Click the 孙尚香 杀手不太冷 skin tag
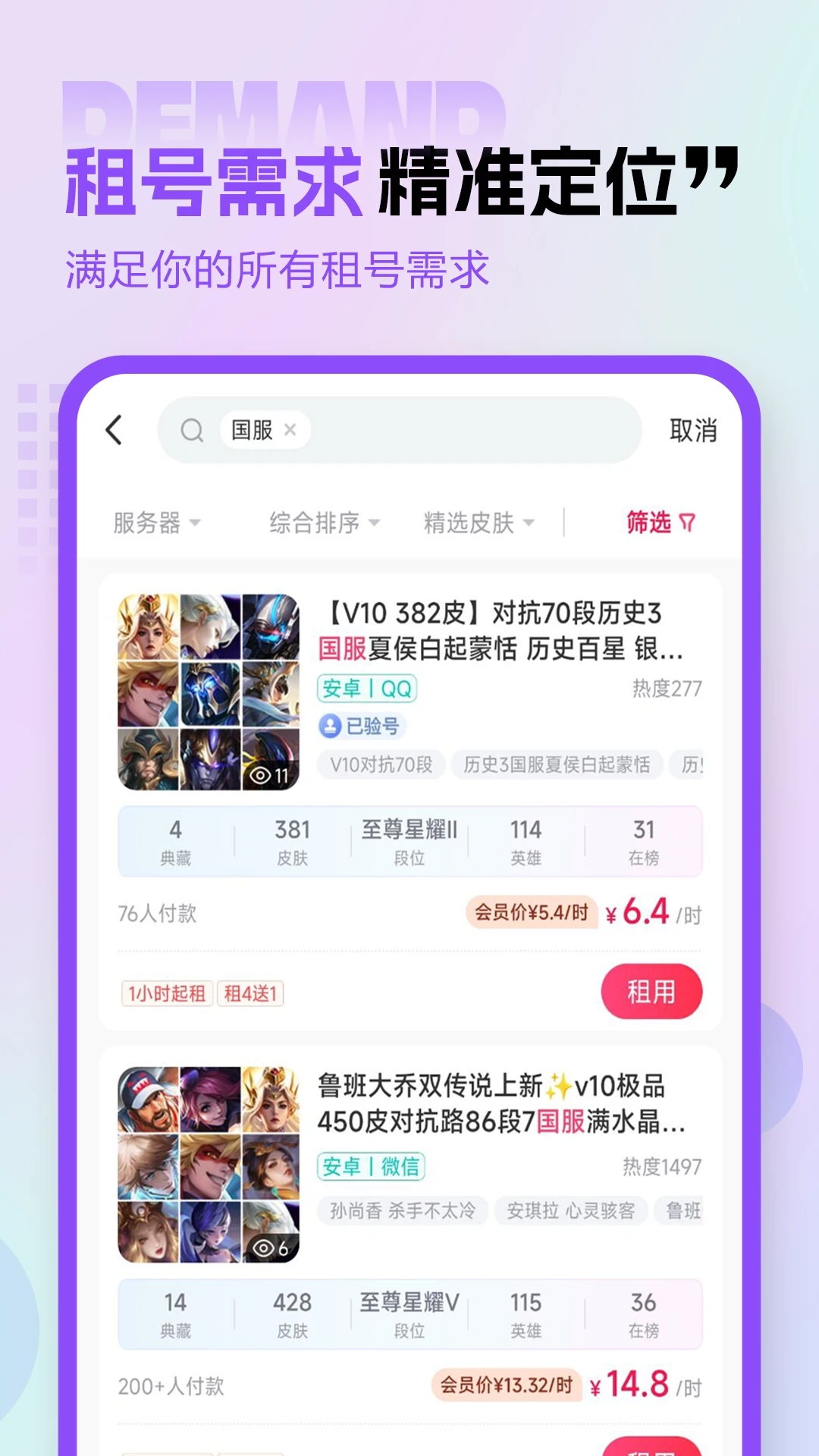 (403, 1211)
